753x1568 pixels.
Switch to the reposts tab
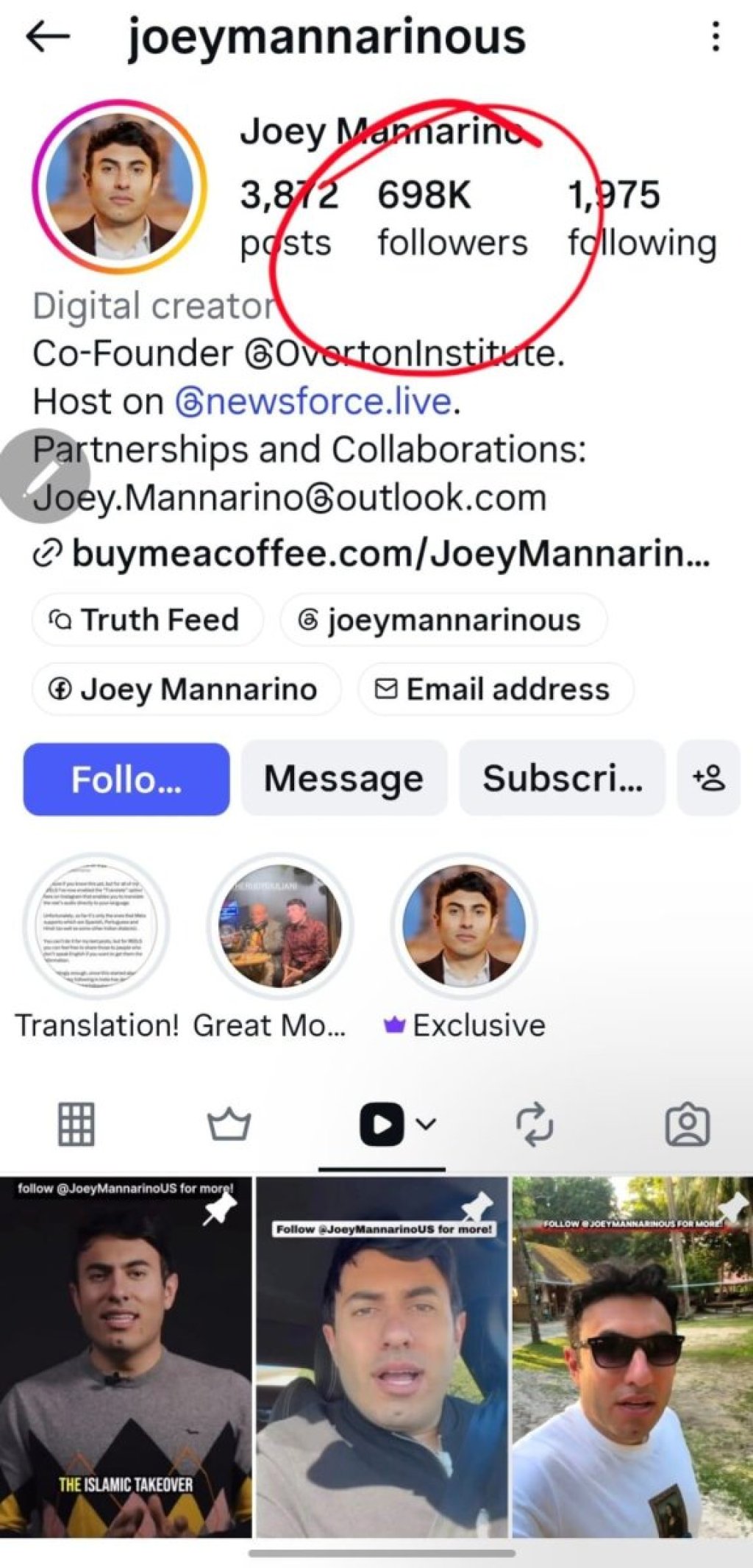click(535, 1125)
